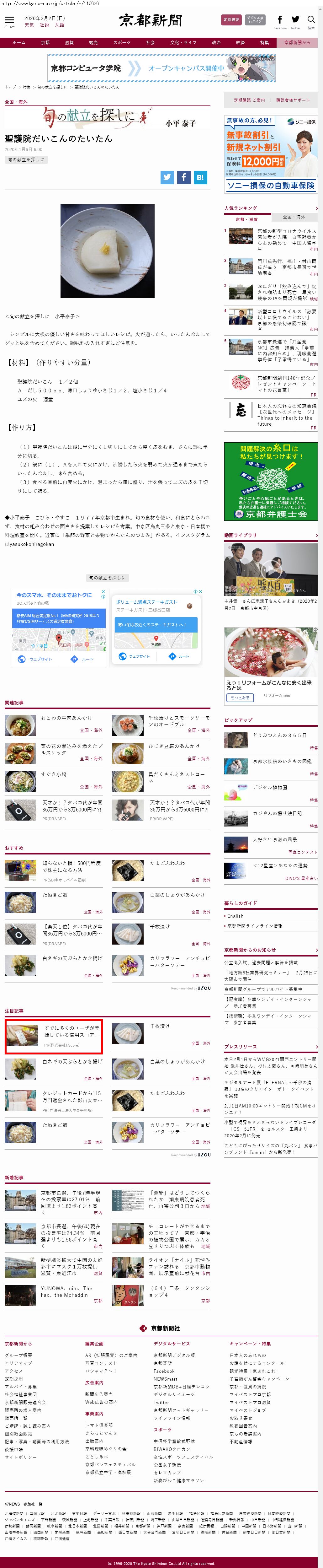The width and height of the screenshot is (323, 1568).
Task: Select the 経済 nav tab
Action: point(240,43)
